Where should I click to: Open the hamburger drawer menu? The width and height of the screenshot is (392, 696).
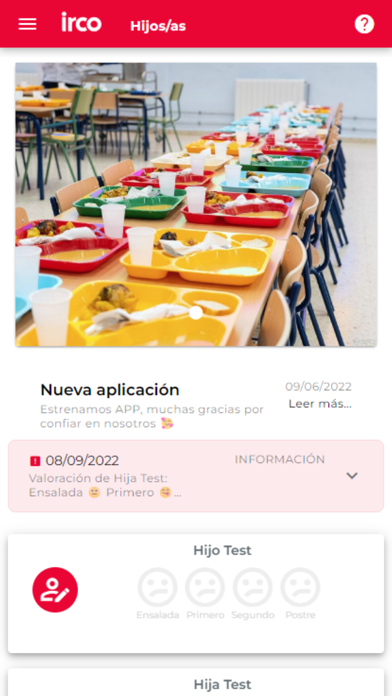point(27,24)
